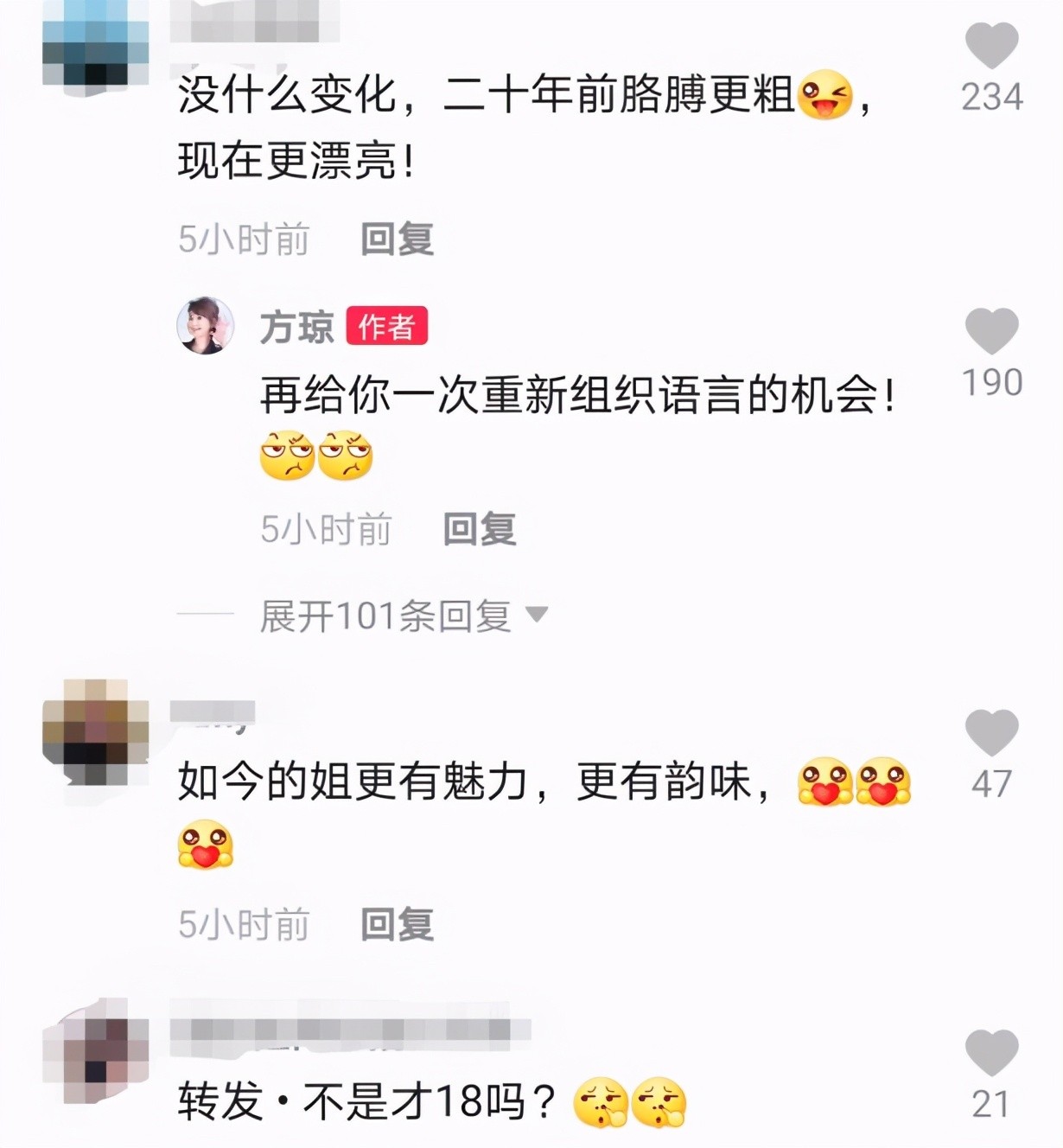Like the comment 不是才18吗
Viewport: 1063px width, 1148px height.
(991, 1053)
